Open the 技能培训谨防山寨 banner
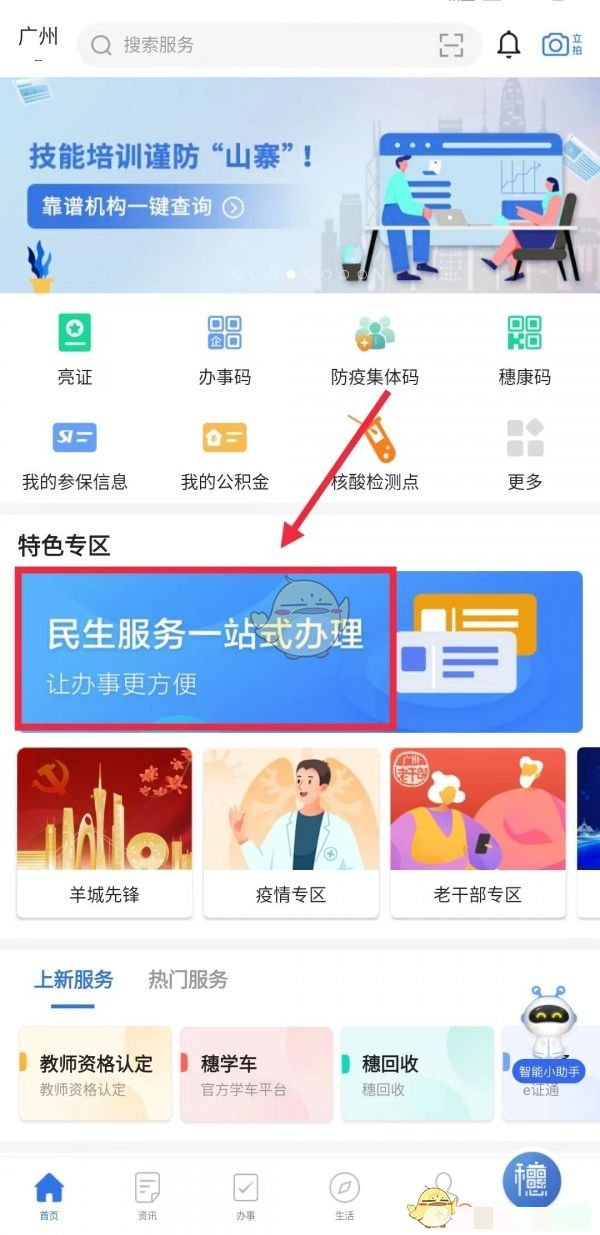The height and width of the screenshot is (1235, 600). 300,185
